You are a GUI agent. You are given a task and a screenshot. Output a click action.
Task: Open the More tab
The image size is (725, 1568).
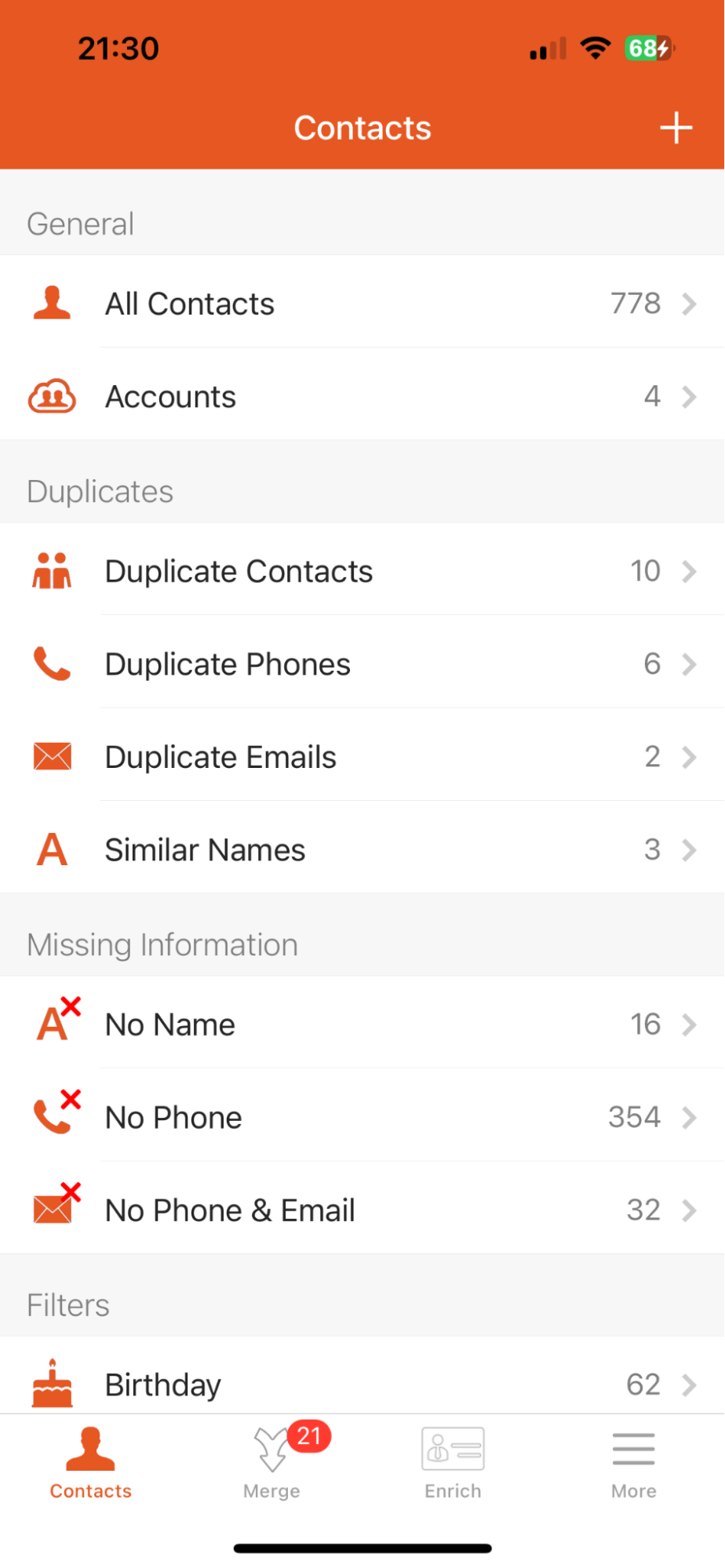coord(633,1461)
